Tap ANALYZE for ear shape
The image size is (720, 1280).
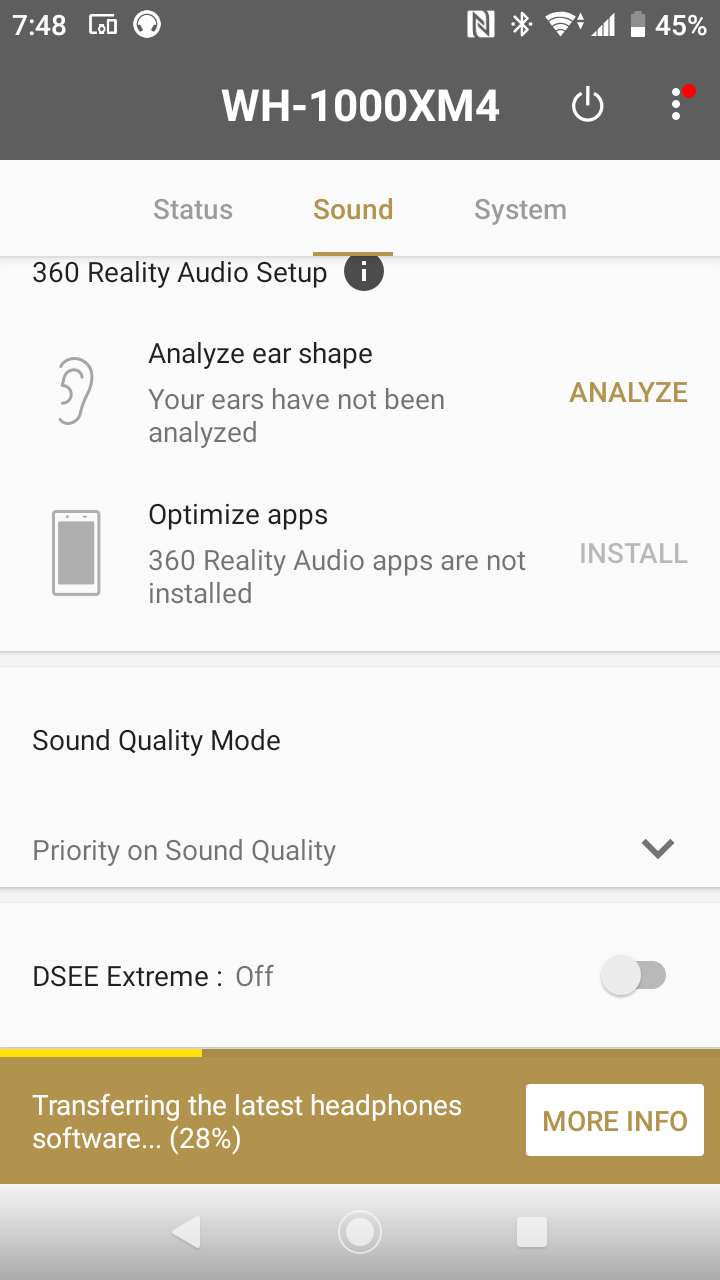click(628, 392)
